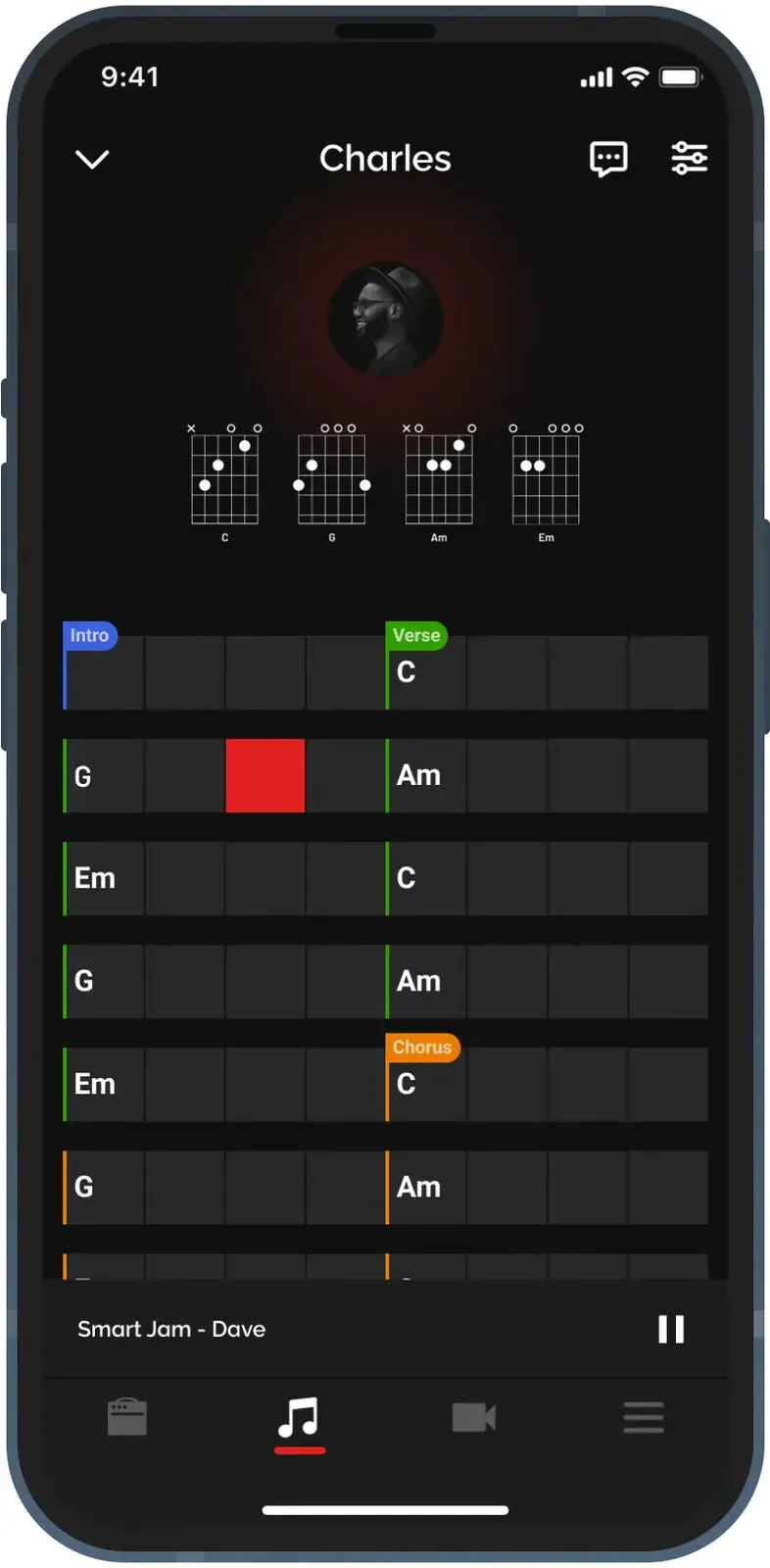
Task: Jump to the Intro section marker
Action: (89, 635)
